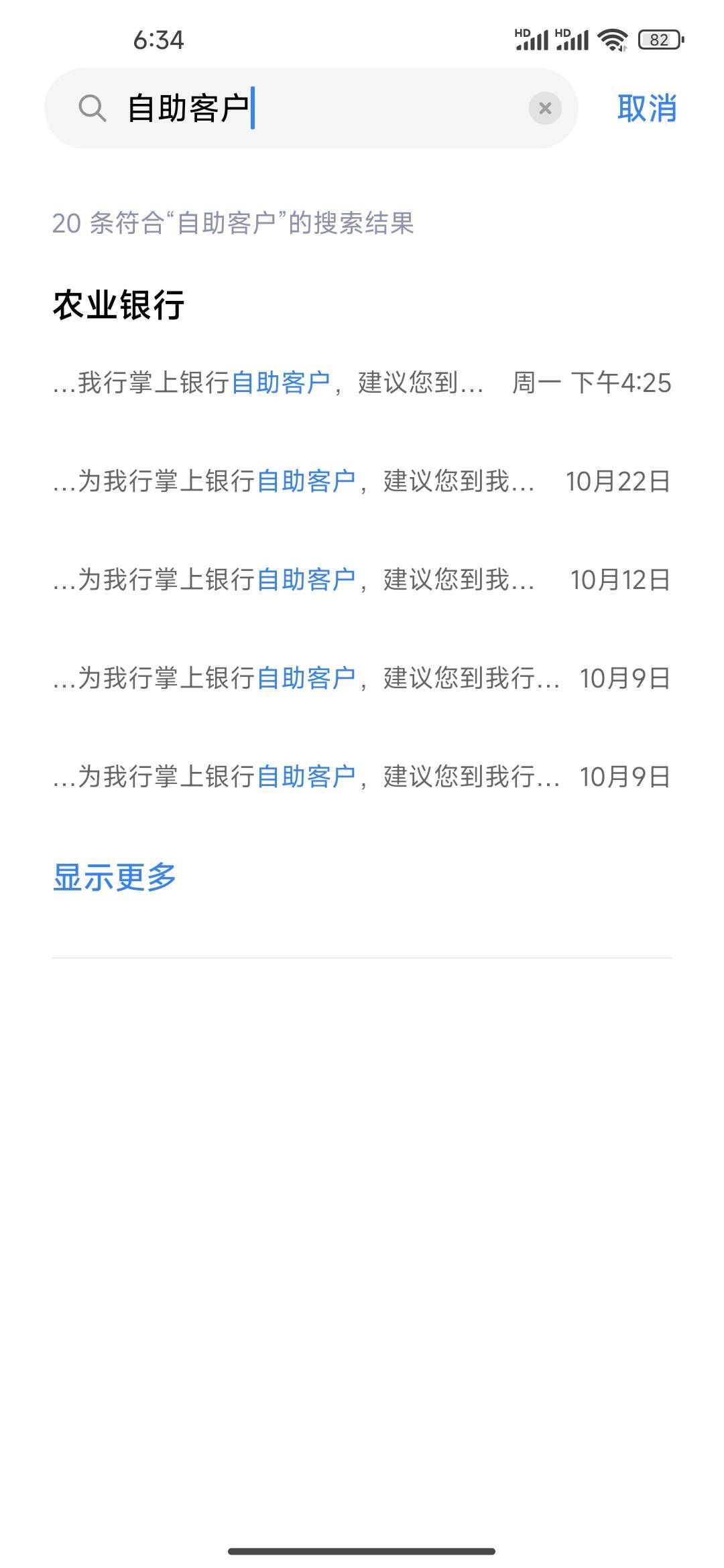Open the message result dated 10月22日

tap(362, 482)
